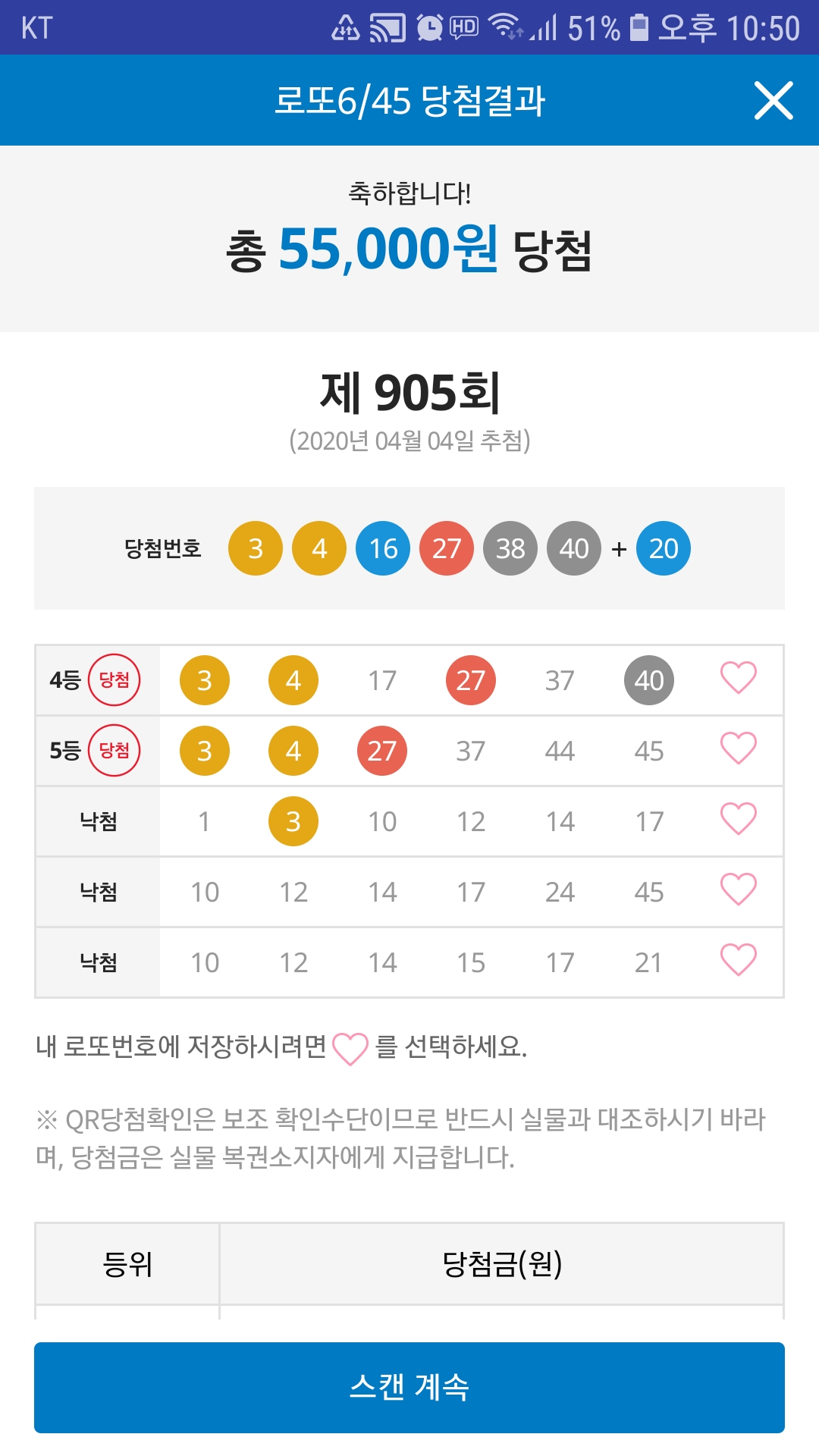
Task: Close the lotto result screen
Action: 773,100
